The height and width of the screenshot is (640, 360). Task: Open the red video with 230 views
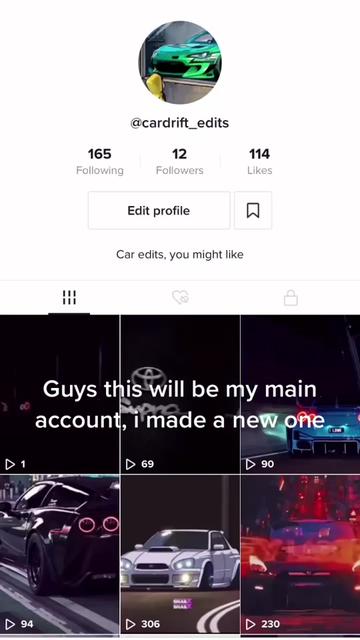point(300,555)
